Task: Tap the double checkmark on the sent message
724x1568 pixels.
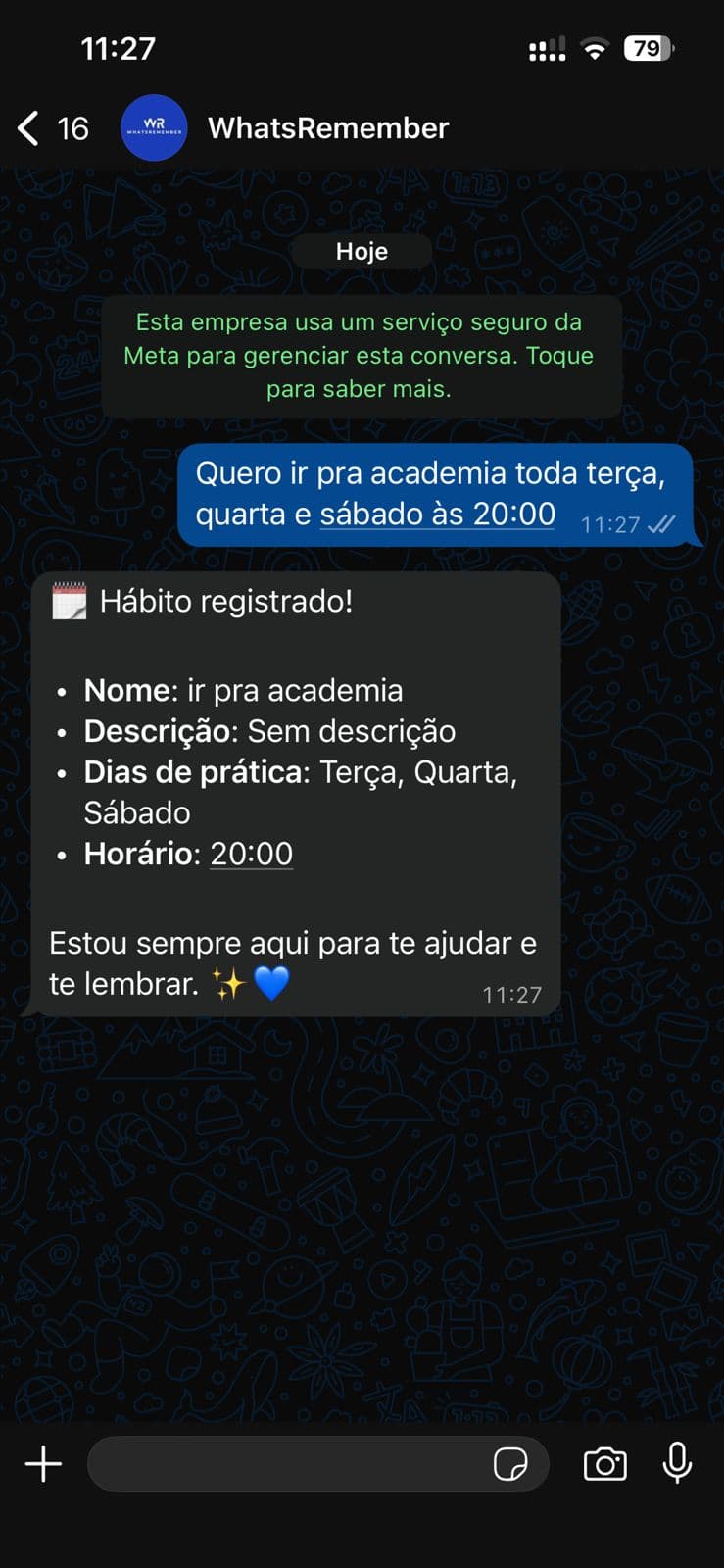Action: pos(660,525)
